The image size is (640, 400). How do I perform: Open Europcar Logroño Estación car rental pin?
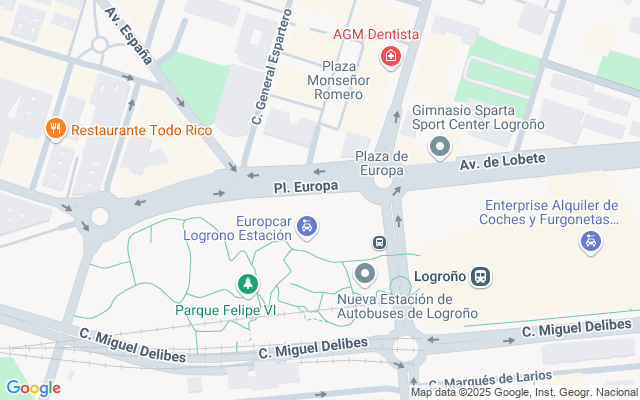click(309, 228)
